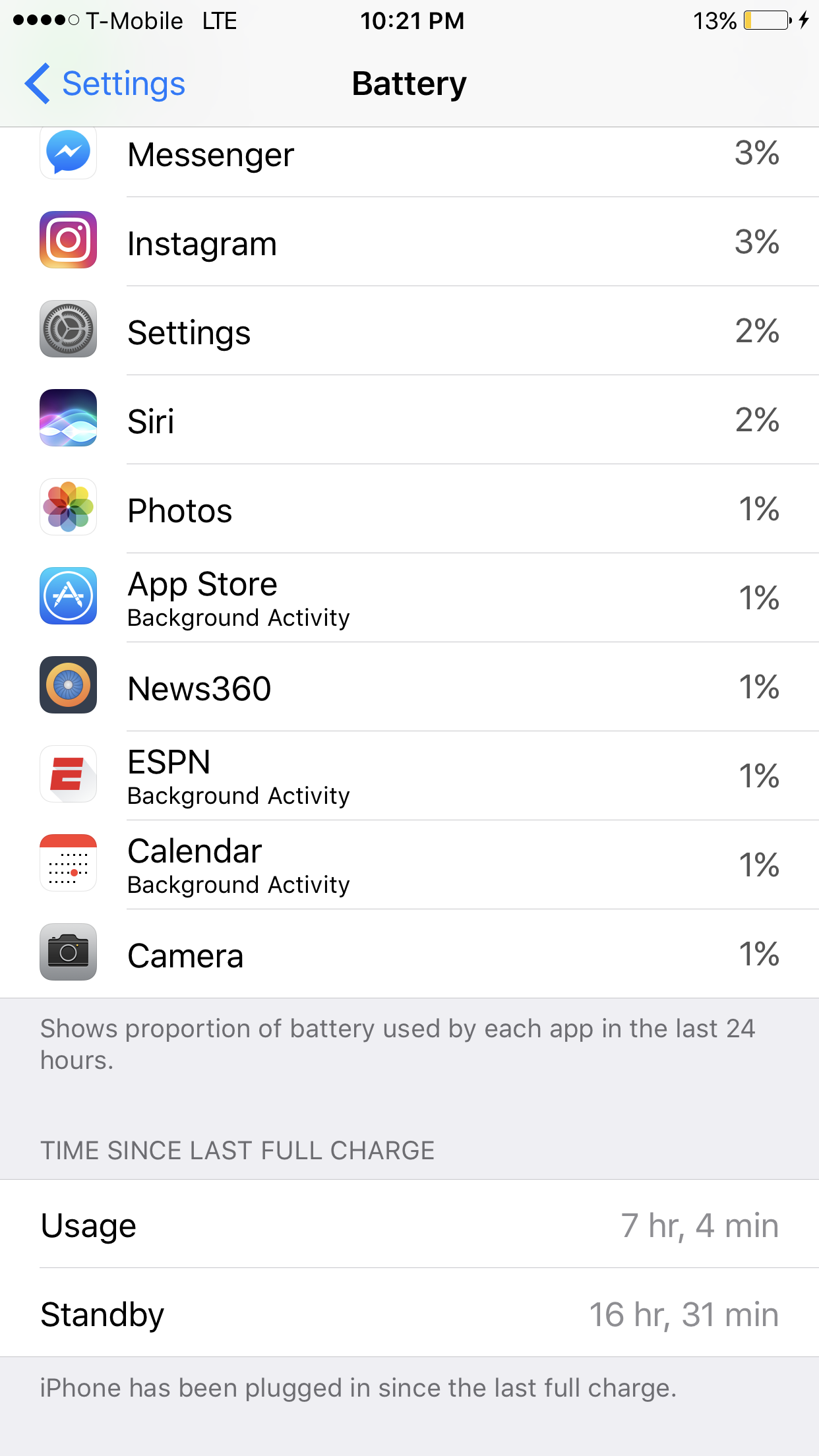Go back to Settings

[105, 84]
